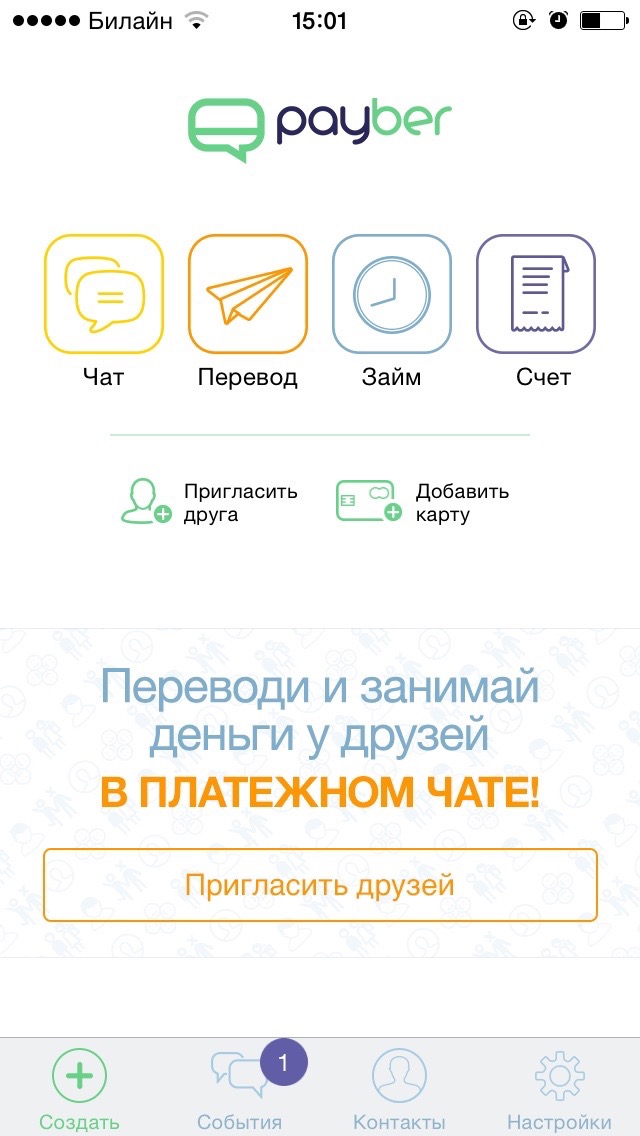Open the События tab

[240, 1088]
